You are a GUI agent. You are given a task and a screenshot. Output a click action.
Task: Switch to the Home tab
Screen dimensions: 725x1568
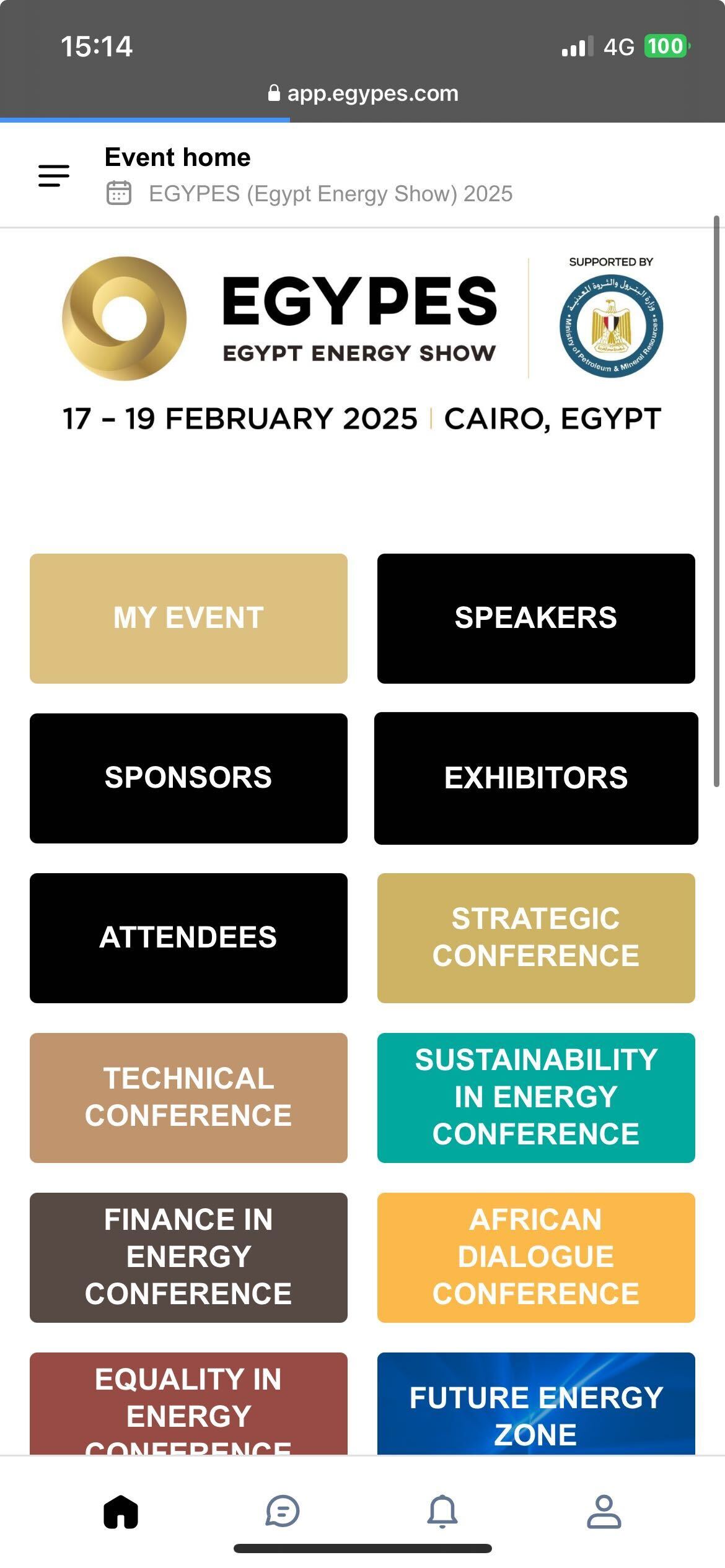[x=121, y=1512]
